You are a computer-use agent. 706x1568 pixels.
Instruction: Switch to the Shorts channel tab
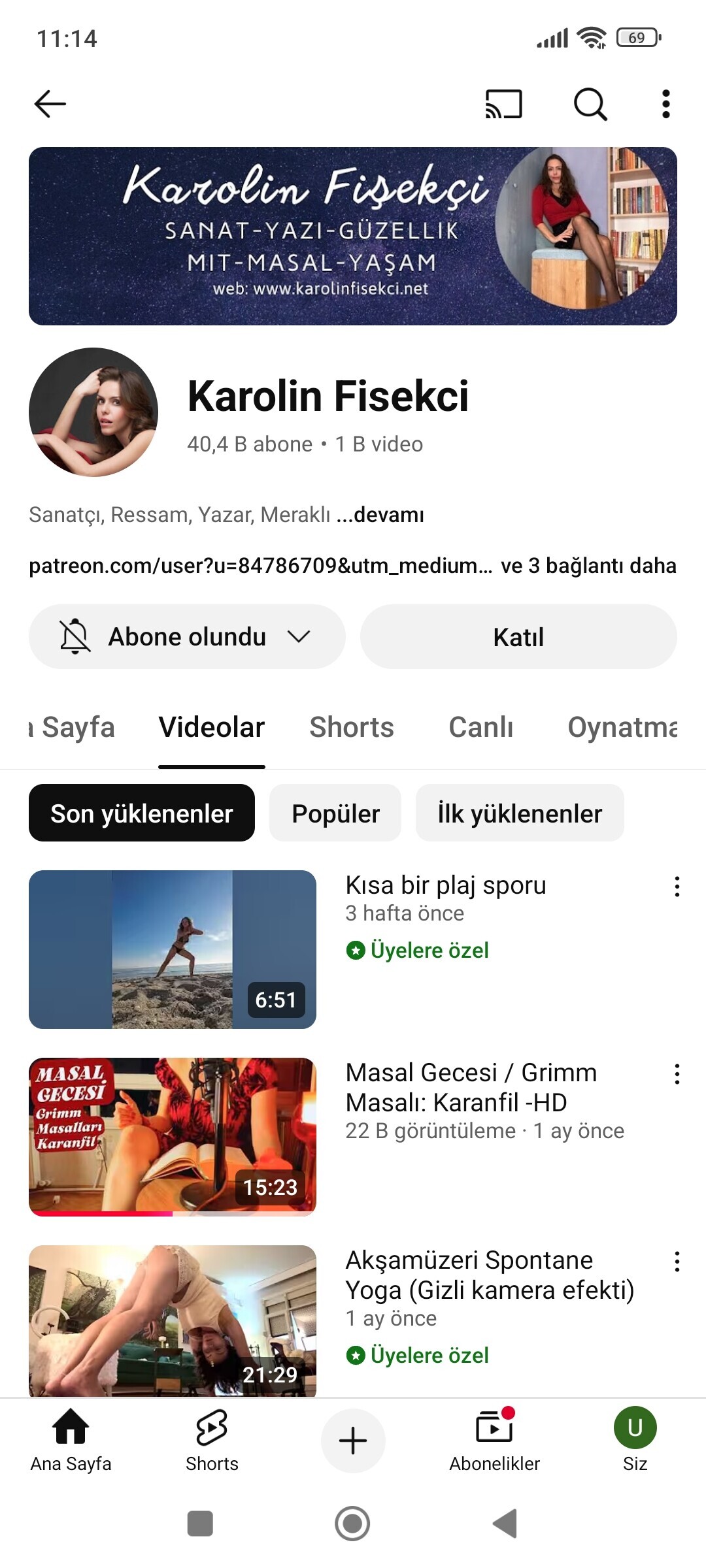pos(352,727)
